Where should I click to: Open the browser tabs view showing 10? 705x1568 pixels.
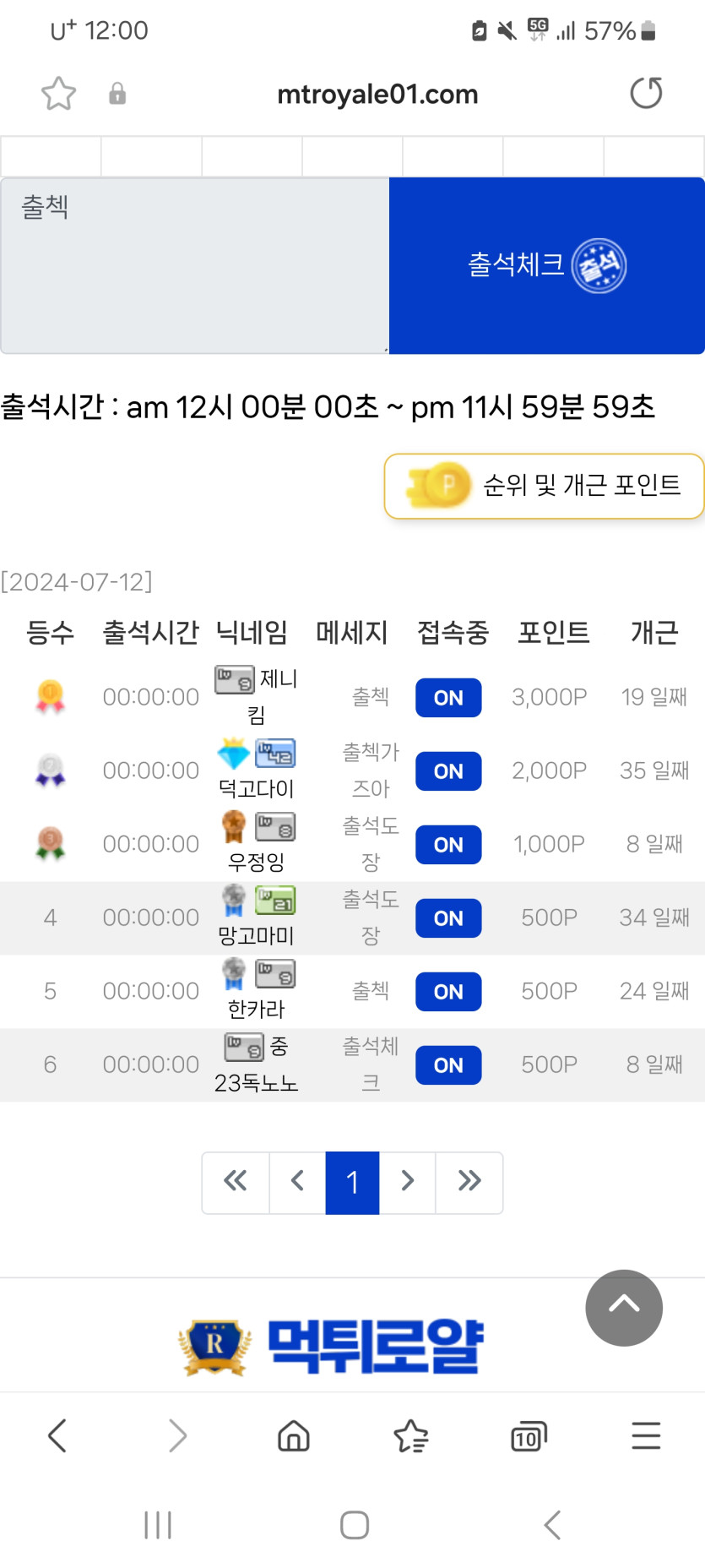(x=529, y=1435)
